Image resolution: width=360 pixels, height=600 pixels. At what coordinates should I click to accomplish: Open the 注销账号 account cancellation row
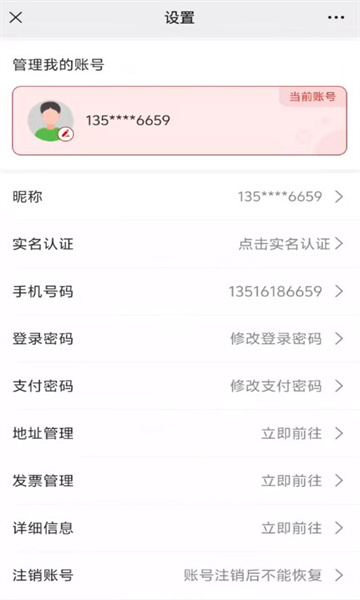[x=180, y=575]
